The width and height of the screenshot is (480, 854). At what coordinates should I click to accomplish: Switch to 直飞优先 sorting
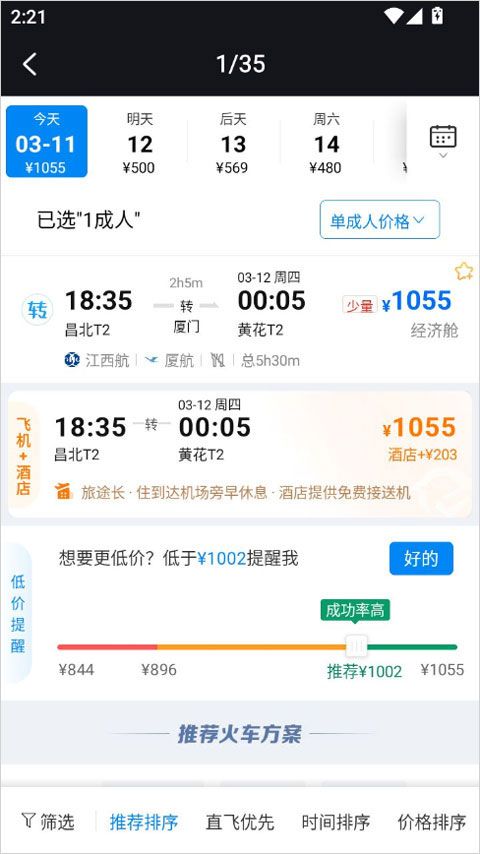[240, 821]
